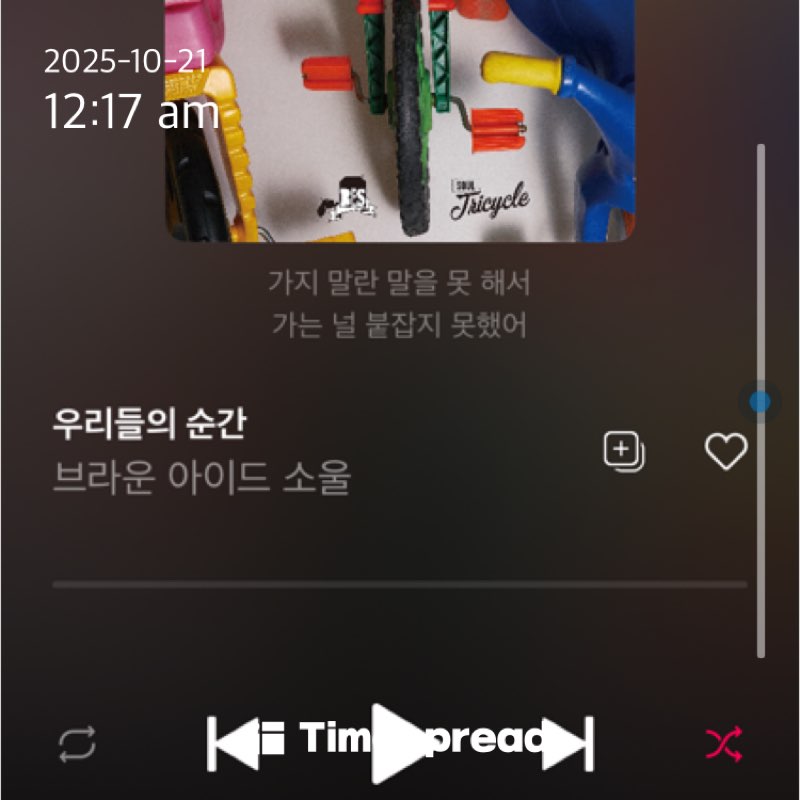800x800 pixels.
Task: Tap the vertical volume slider
Action: pos(760,402)
